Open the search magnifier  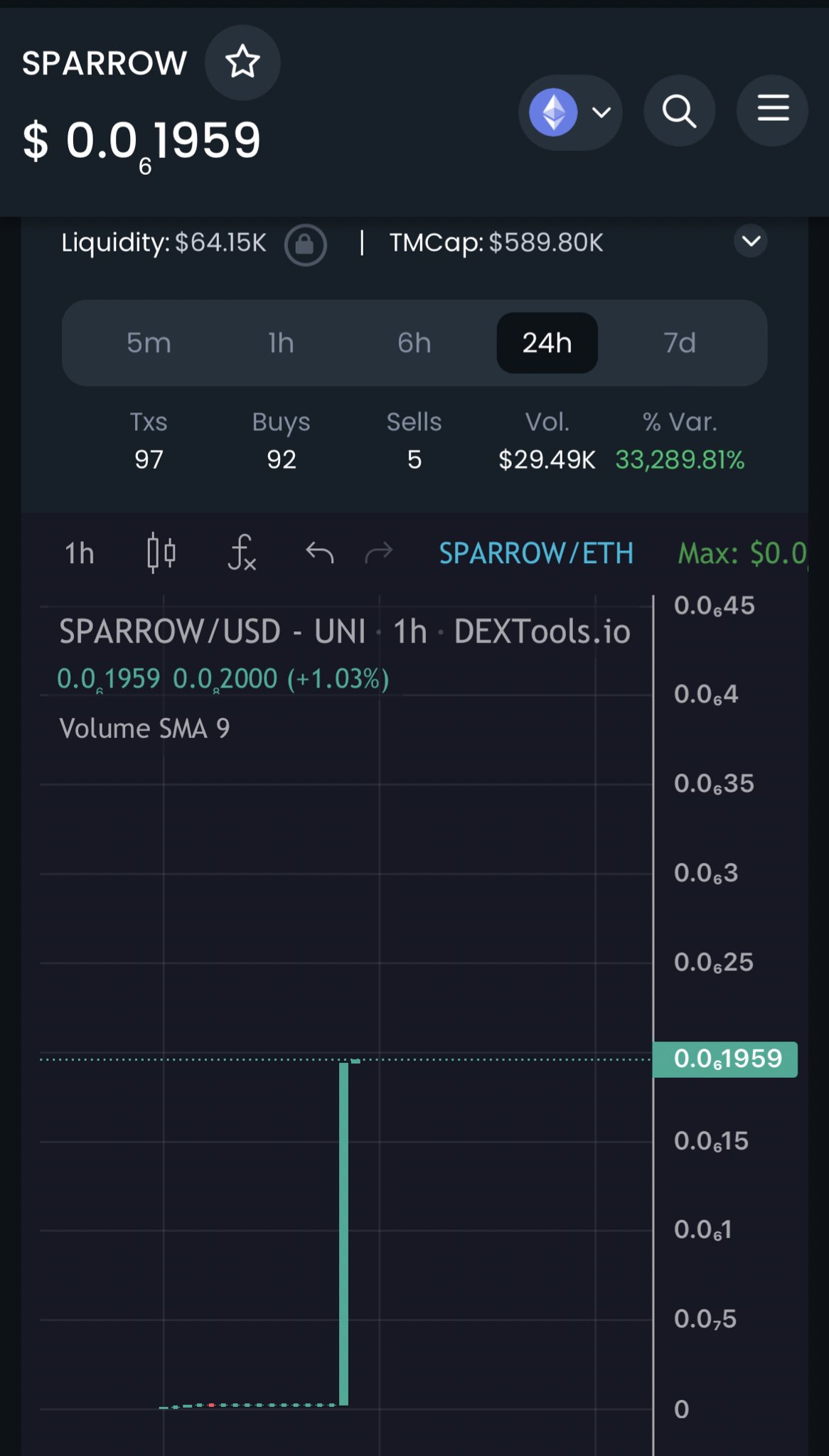click(679, 111)
